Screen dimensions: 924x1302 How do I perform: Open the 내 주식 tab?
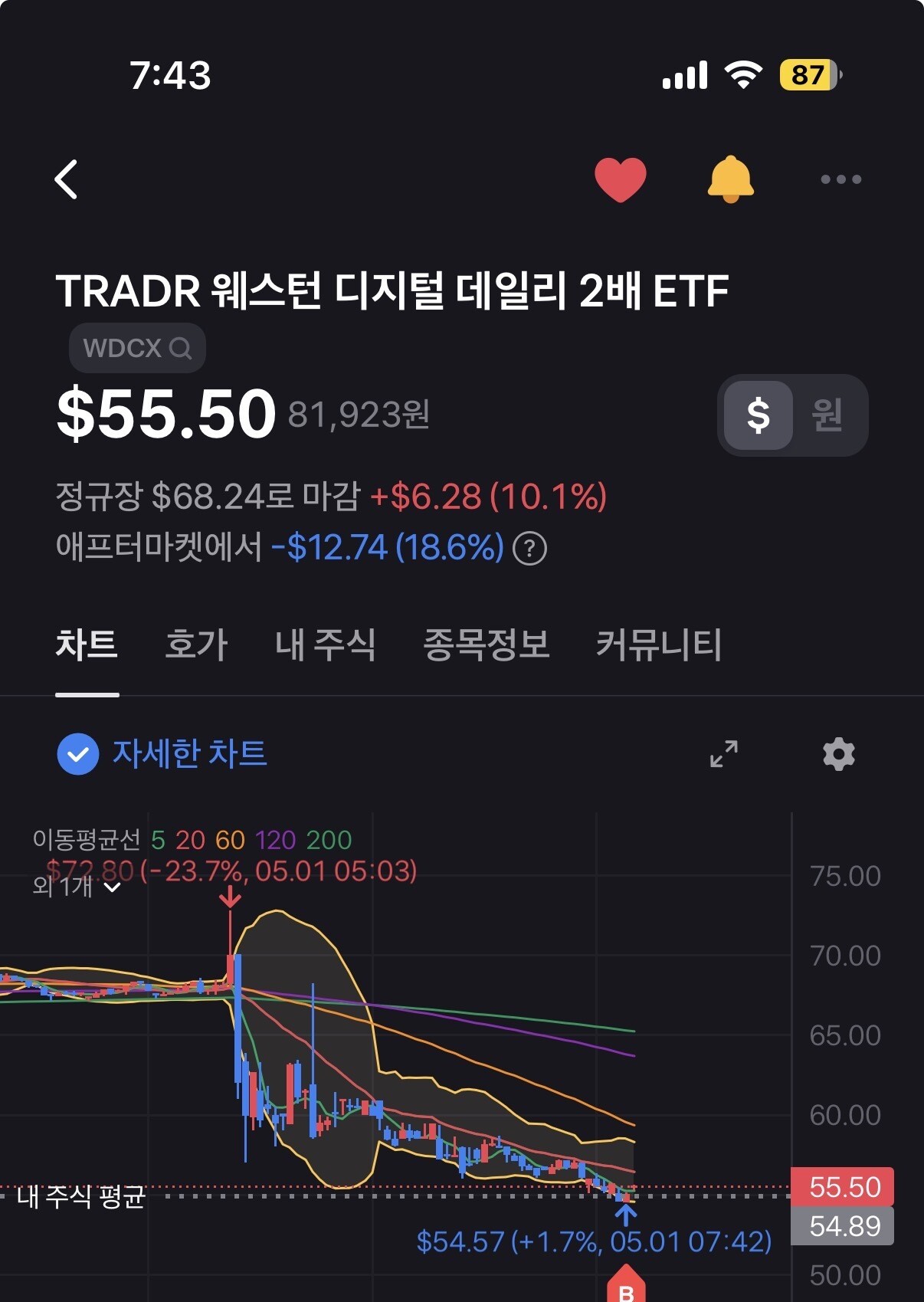coord(325,644)
